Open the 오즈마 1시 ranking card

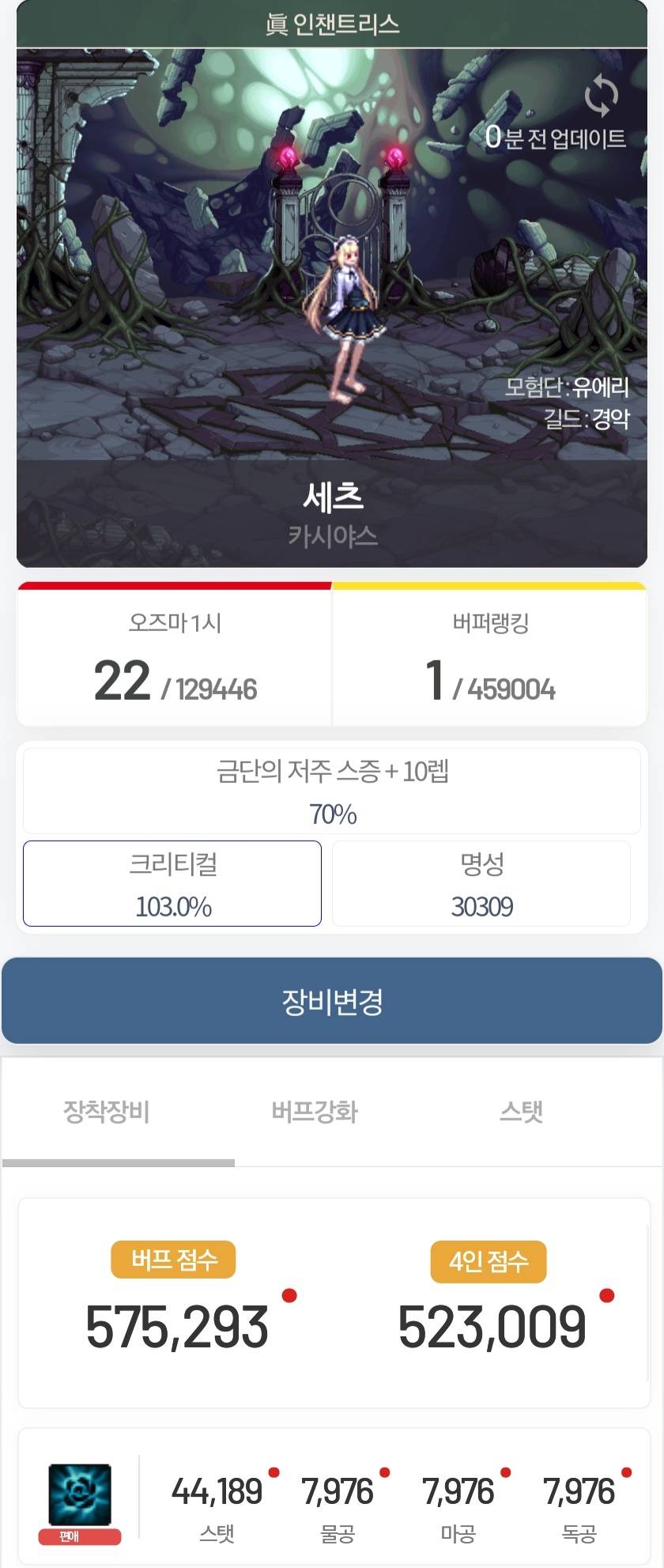coord(175,658)
